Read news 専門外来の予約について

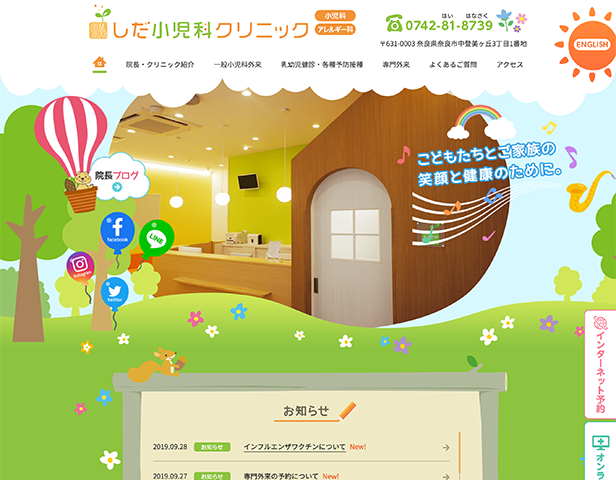280,476
